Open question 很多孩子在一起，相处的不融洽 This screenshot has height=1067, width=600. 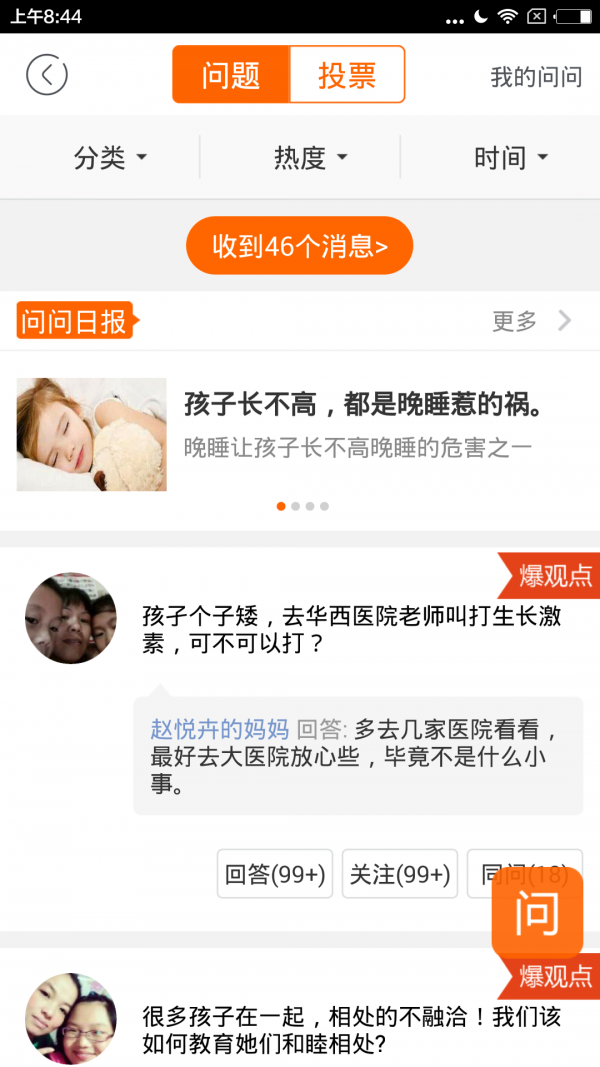[351, 1031]
